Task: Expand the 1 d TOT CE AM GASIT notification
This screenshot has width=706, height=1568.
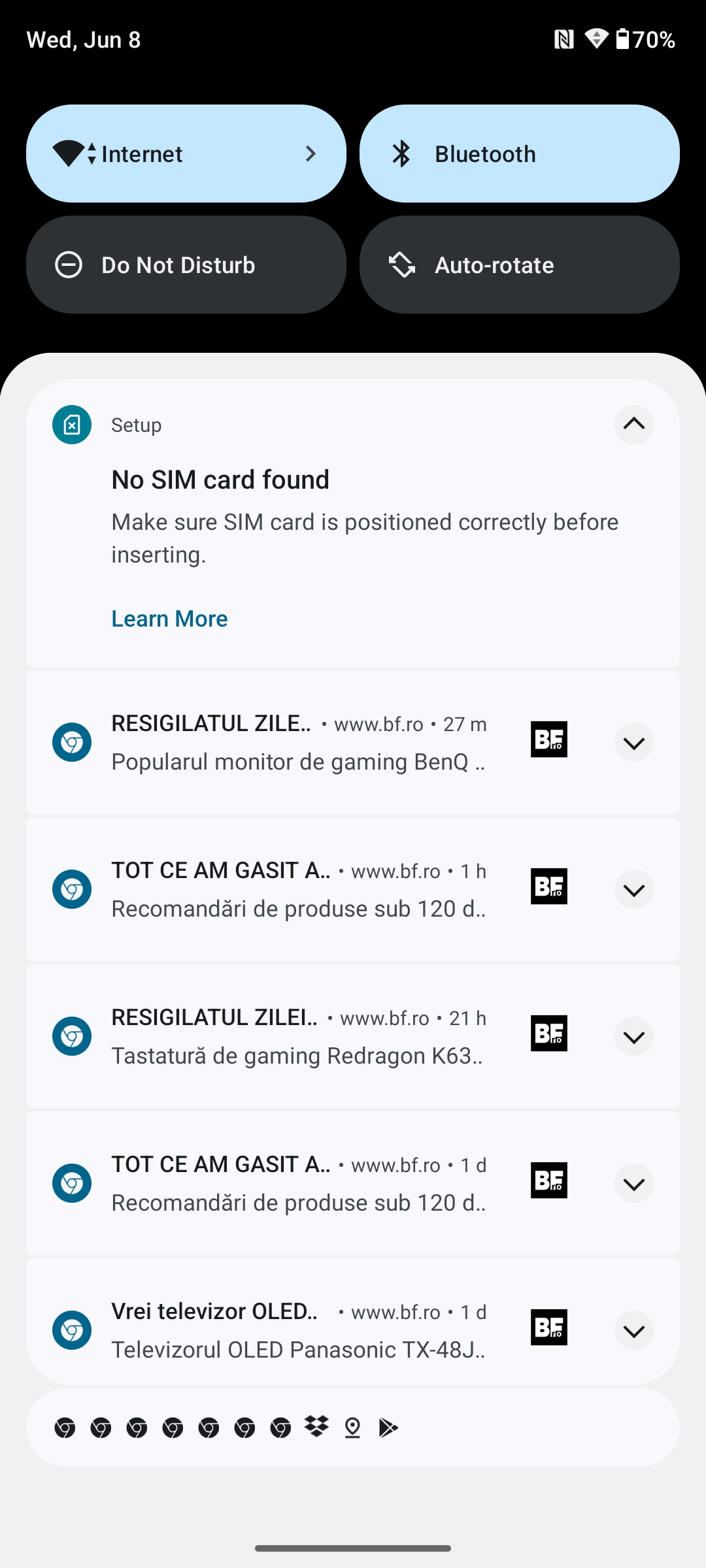Action: coord(634,1184)
